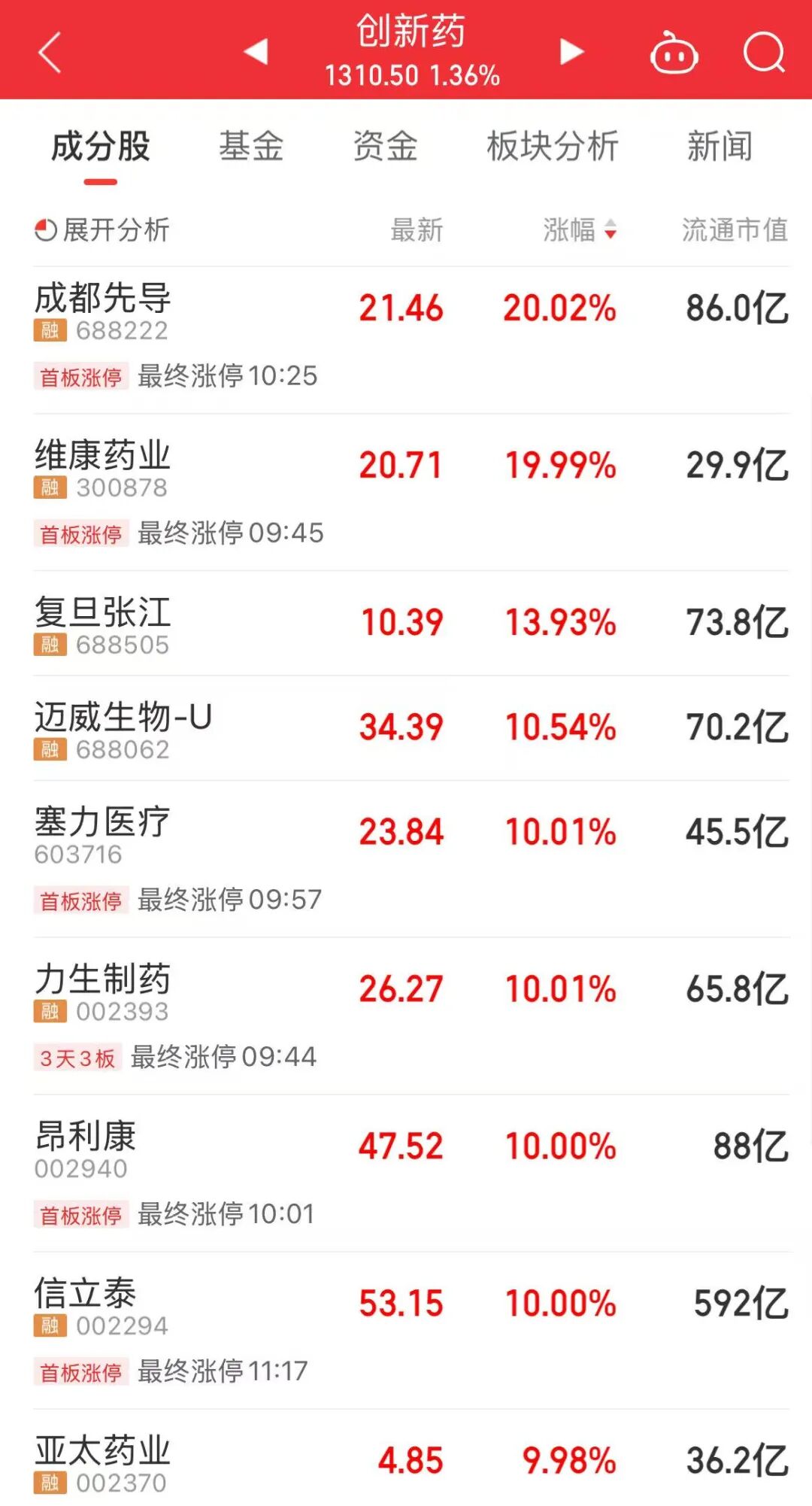Switch to the 基金 tab

(x=251, y=147)
